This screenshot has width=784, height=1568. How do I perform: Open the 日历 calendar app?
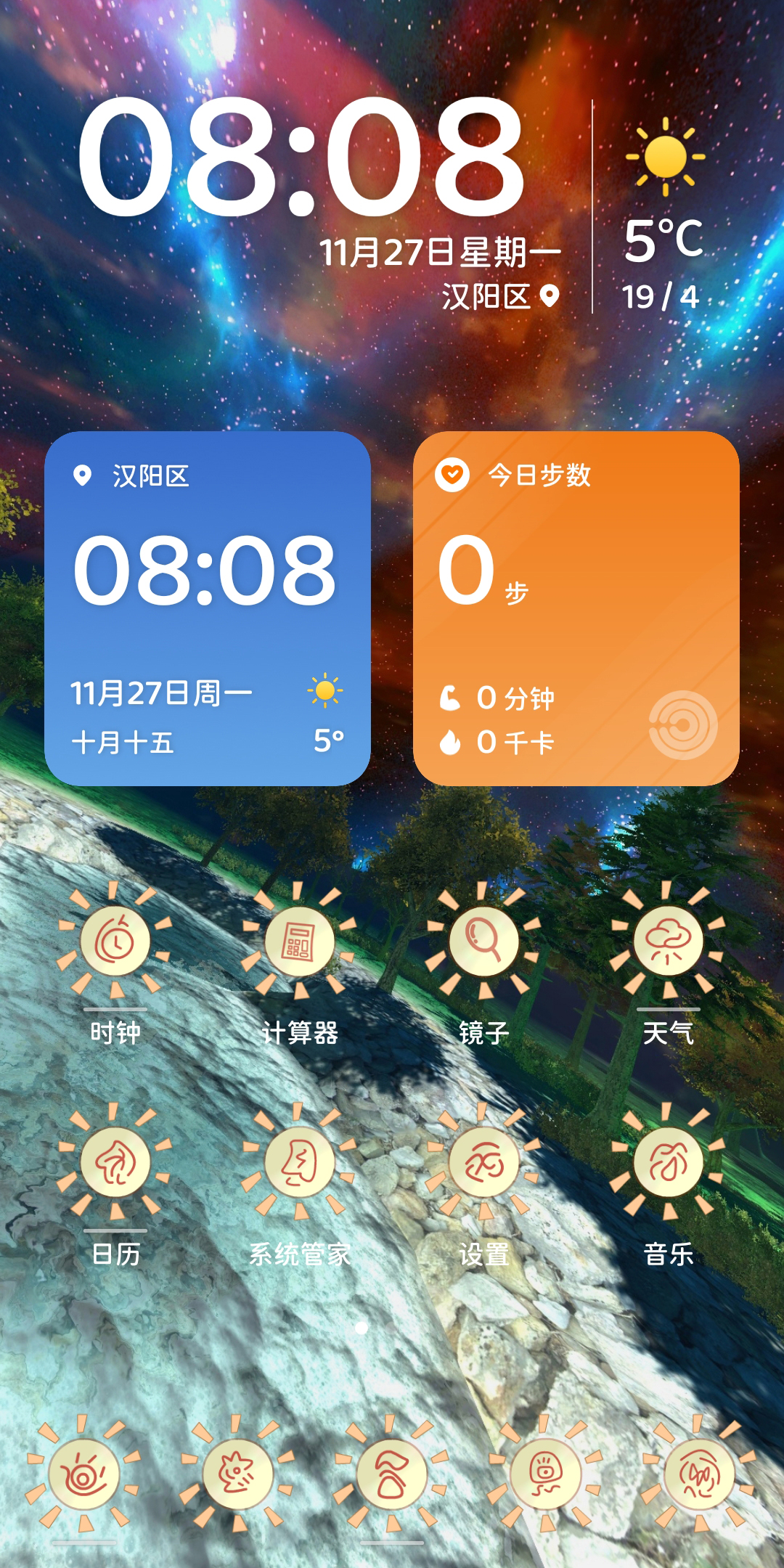coord(115,1163)
